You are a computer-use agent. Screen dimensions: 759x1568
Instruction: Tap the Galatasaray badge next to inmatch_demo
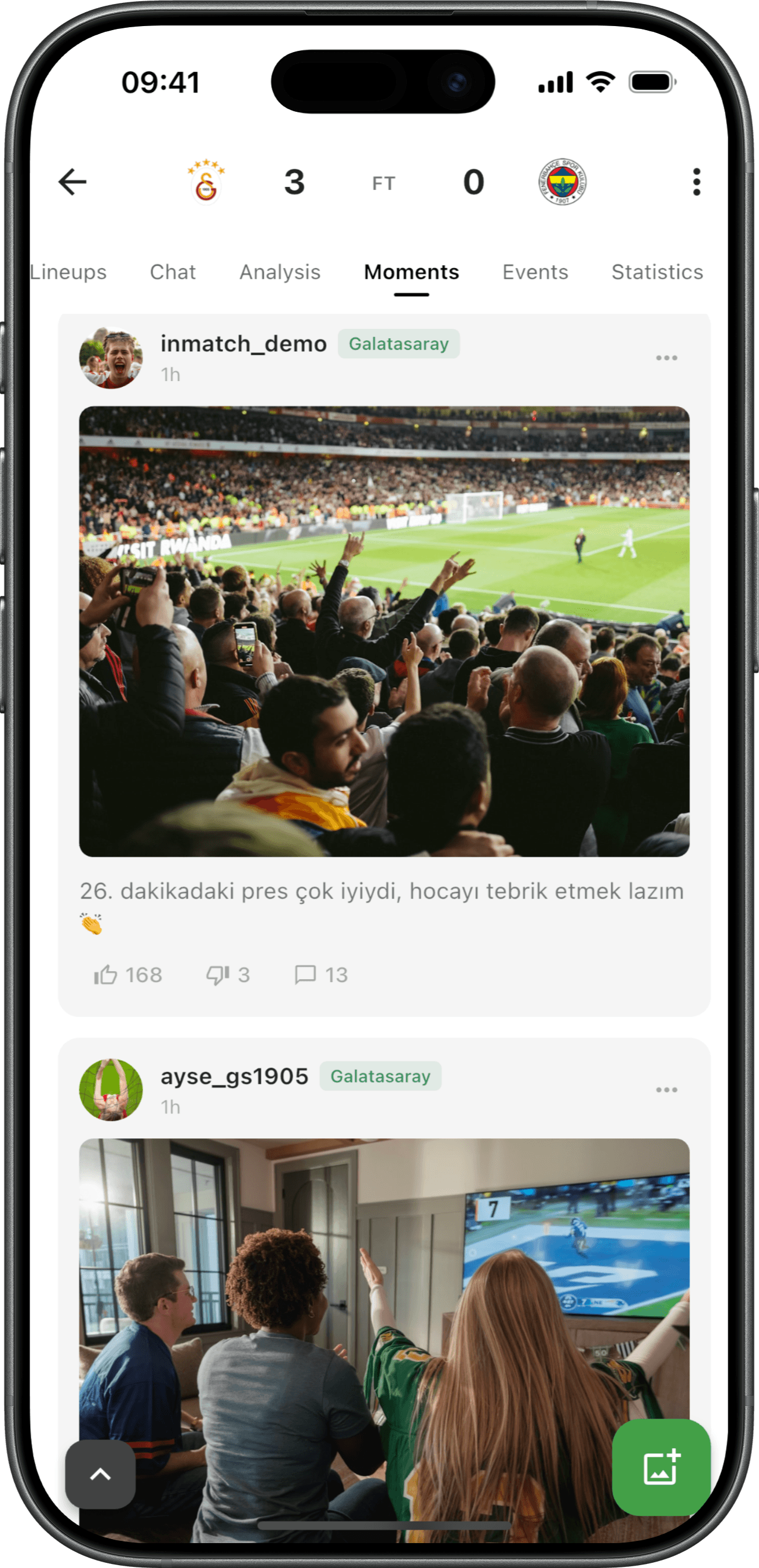tap(399, 344)
